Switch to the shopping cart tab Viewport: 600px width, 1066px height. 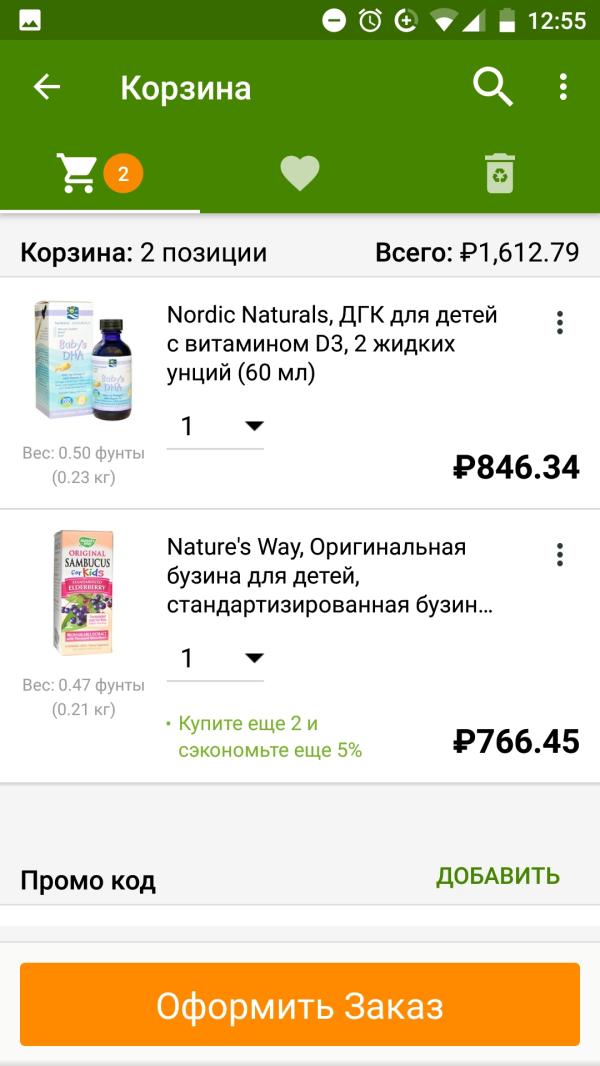99,174
